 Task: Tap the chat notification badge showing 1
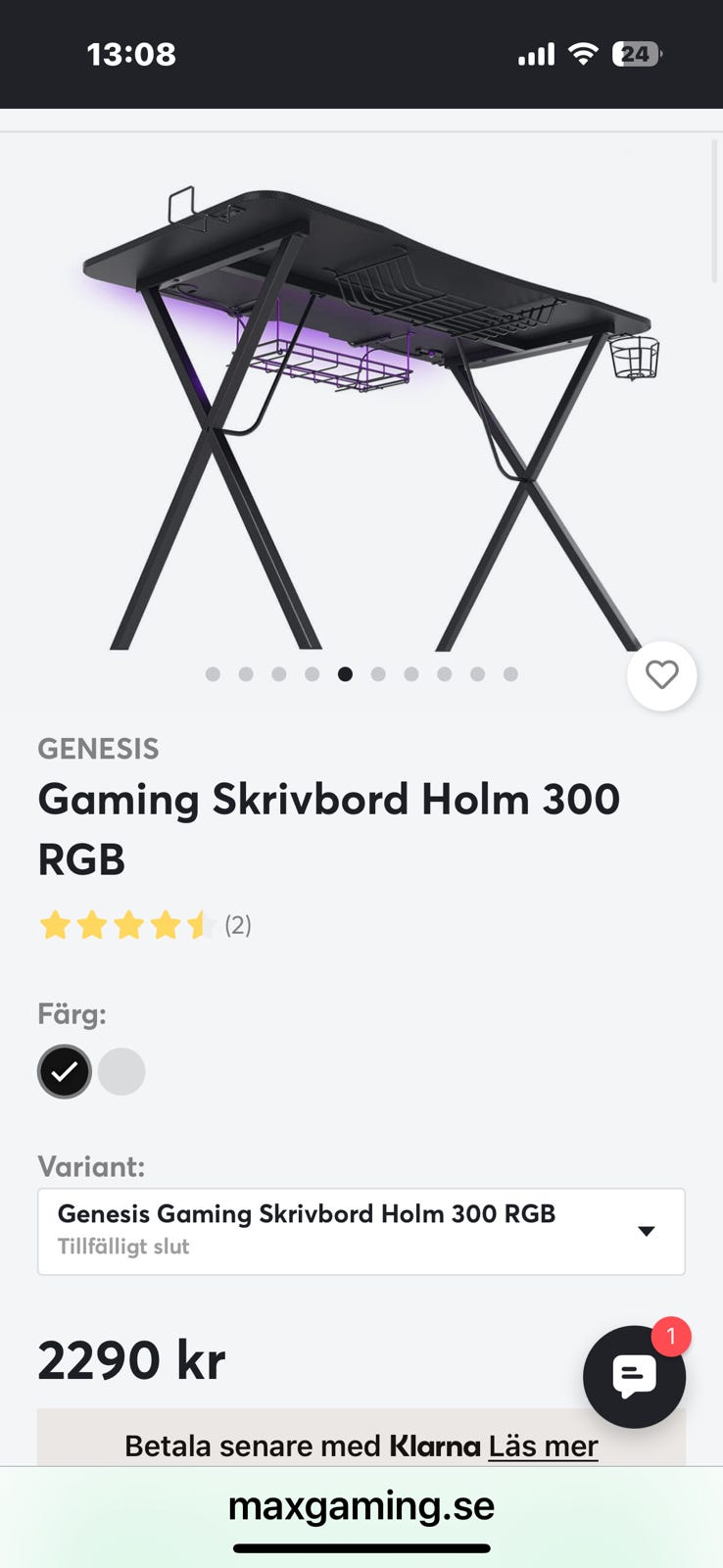[670, 1336]
